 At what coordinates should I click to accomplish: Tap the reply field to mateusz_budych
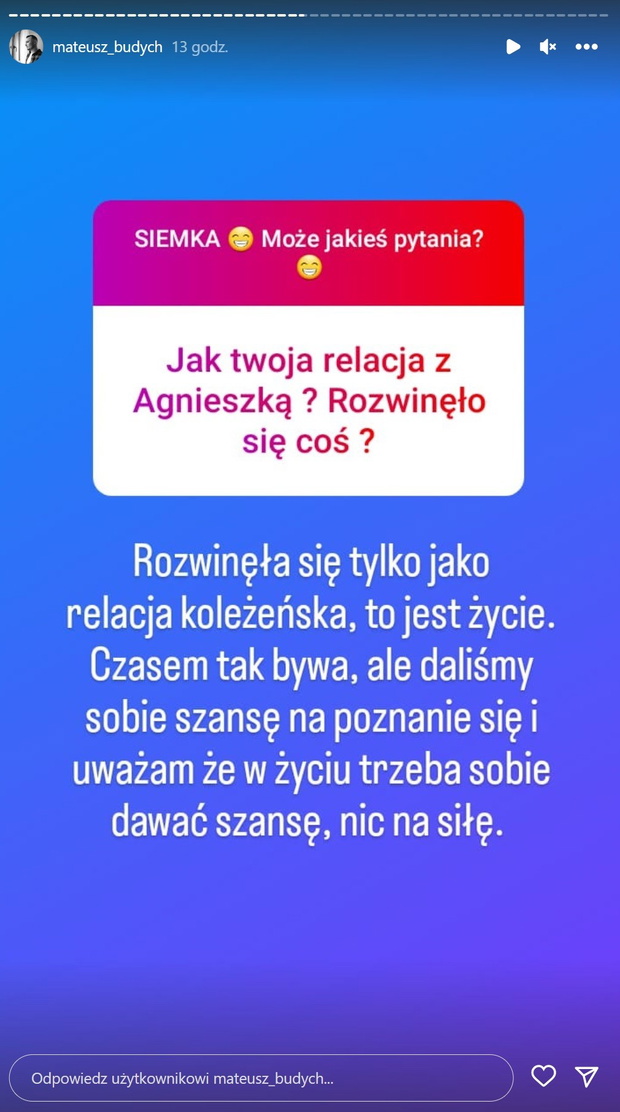(262, 1078)
